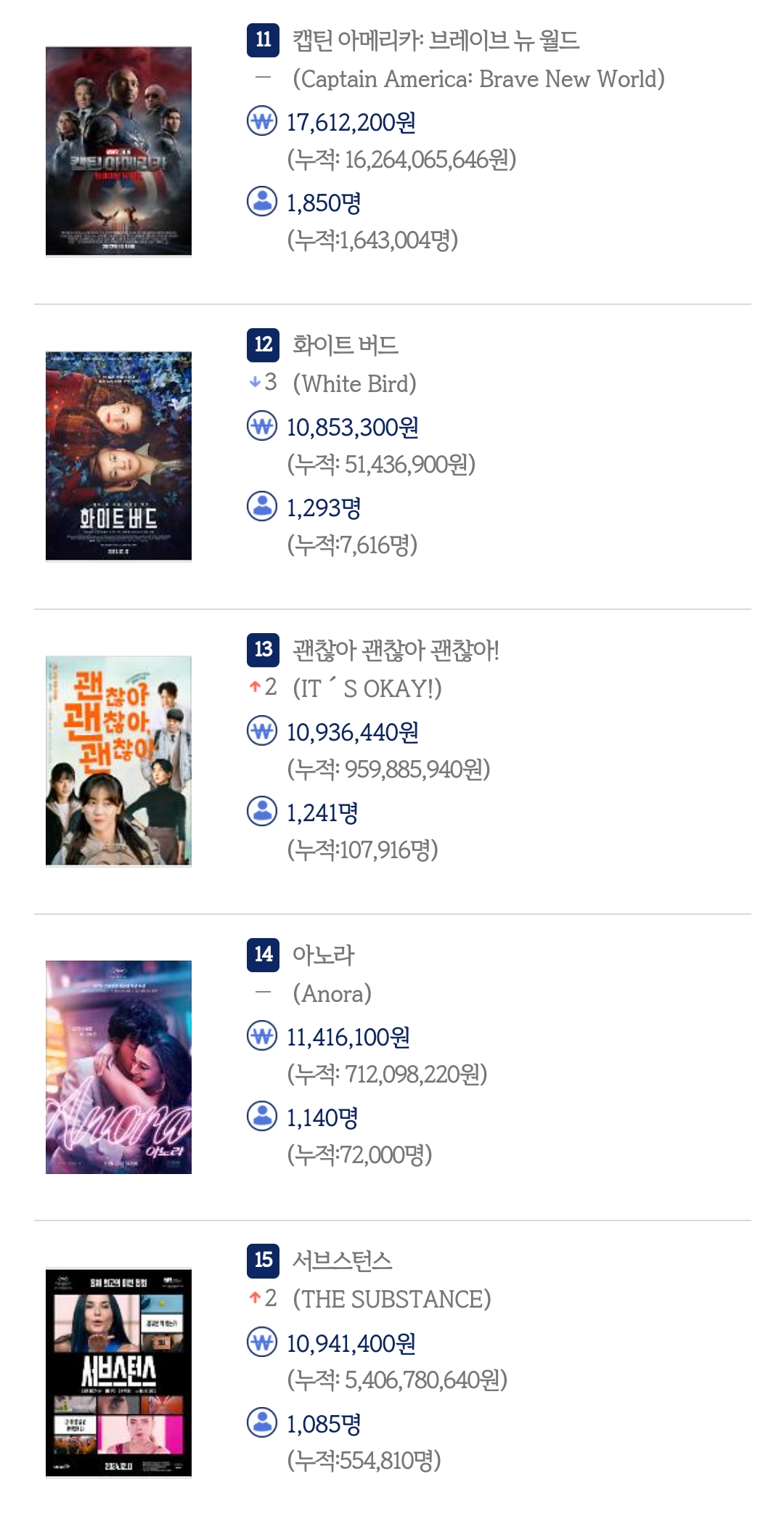
Task: Select the title 화이트 버드
Action: click(x=345, y=345)
